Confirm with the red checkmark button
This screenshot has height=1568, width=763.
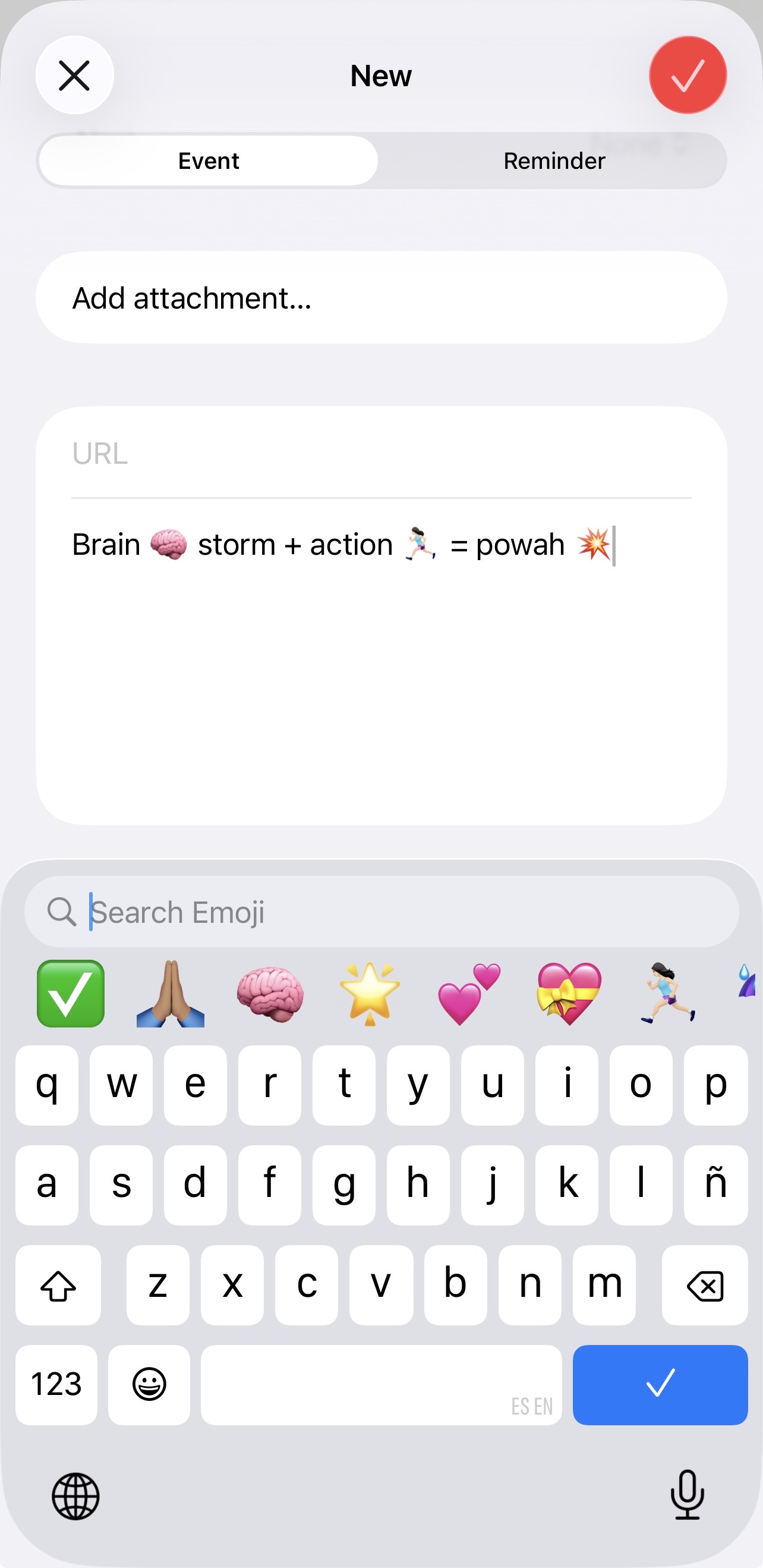point(688,76)
